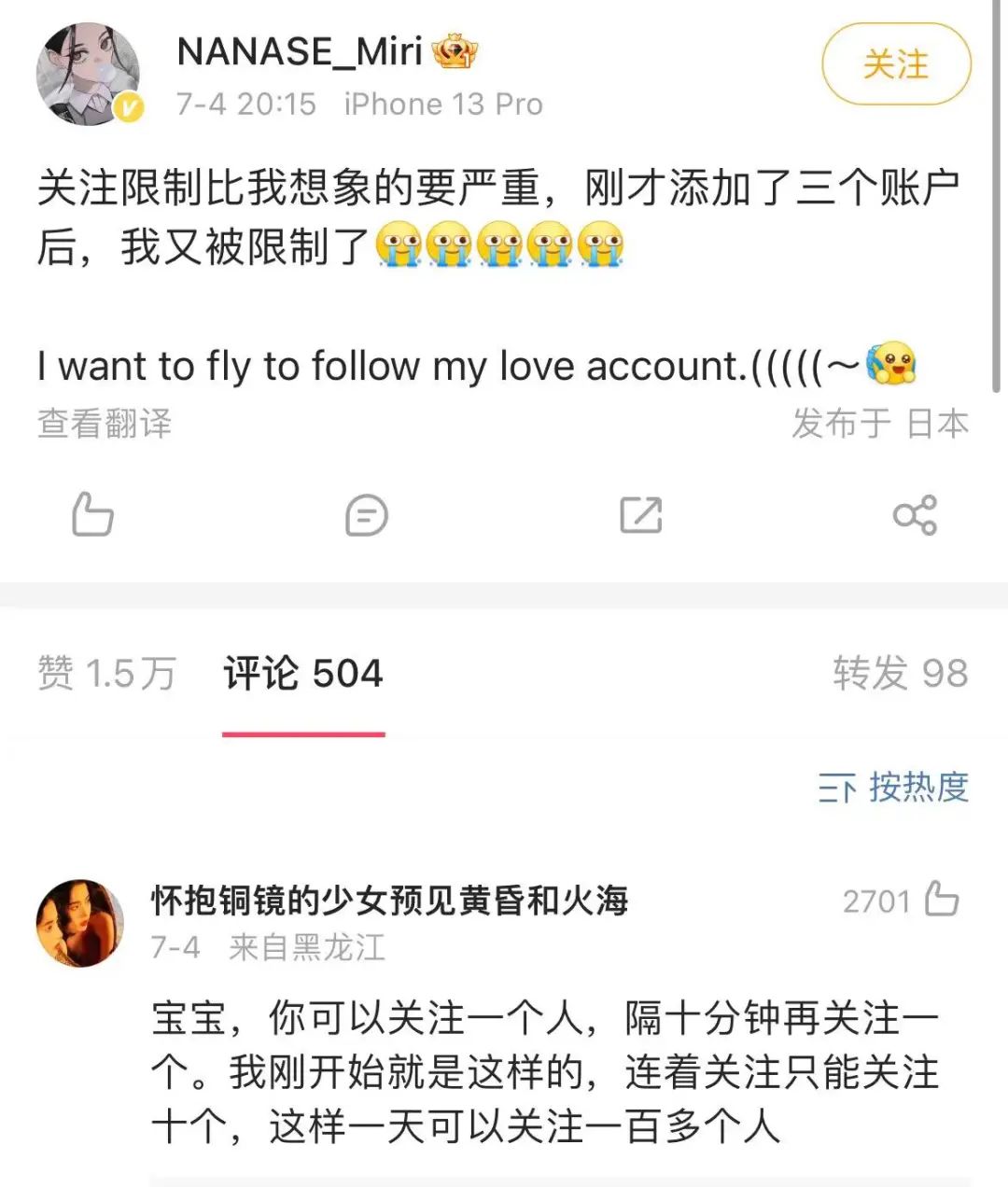Open the avatar of commenter 怀抱铜镜的少女预见黄昏和火海

click(80, 922)
